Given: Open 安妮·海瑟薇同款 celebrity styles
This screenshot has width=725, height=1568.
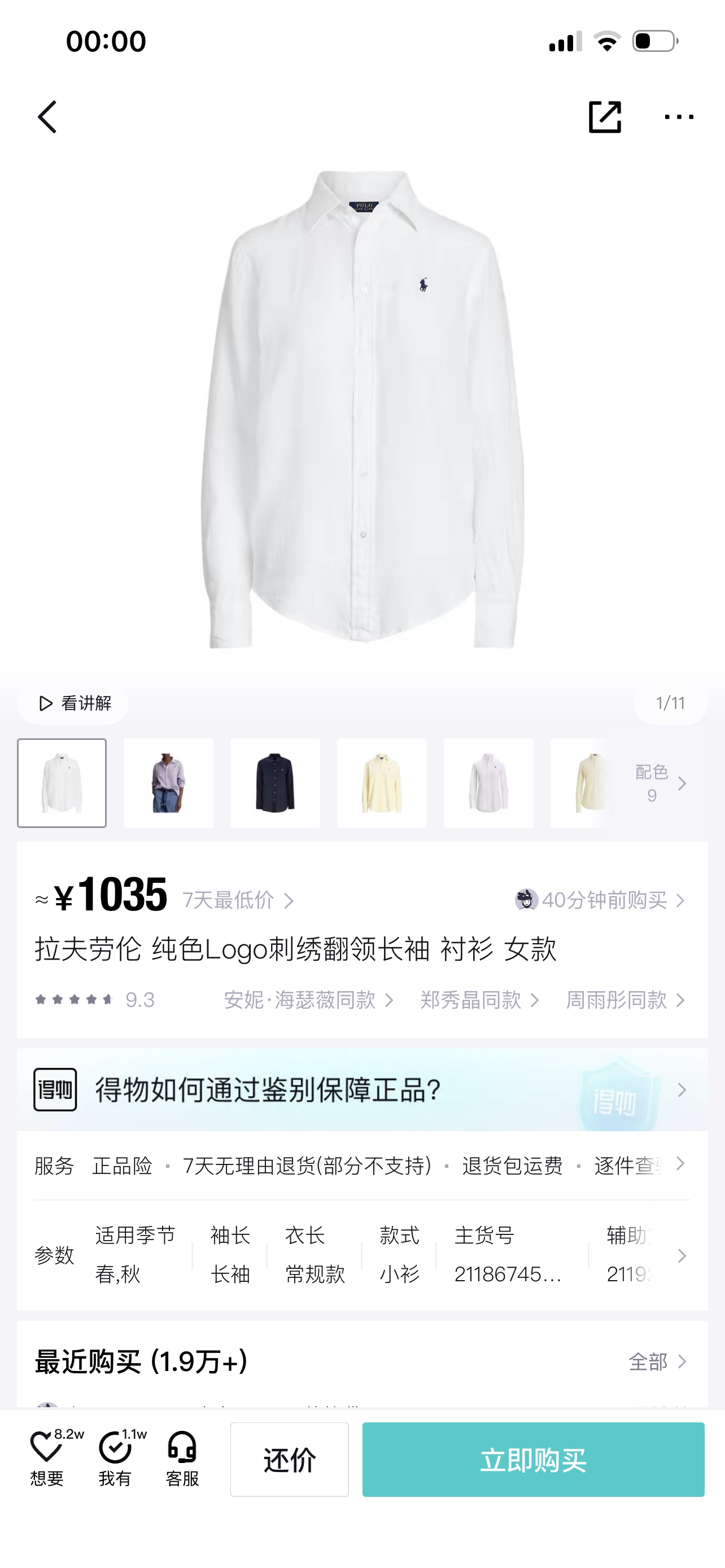Looking at the screenshot, I should [308, 1000].
